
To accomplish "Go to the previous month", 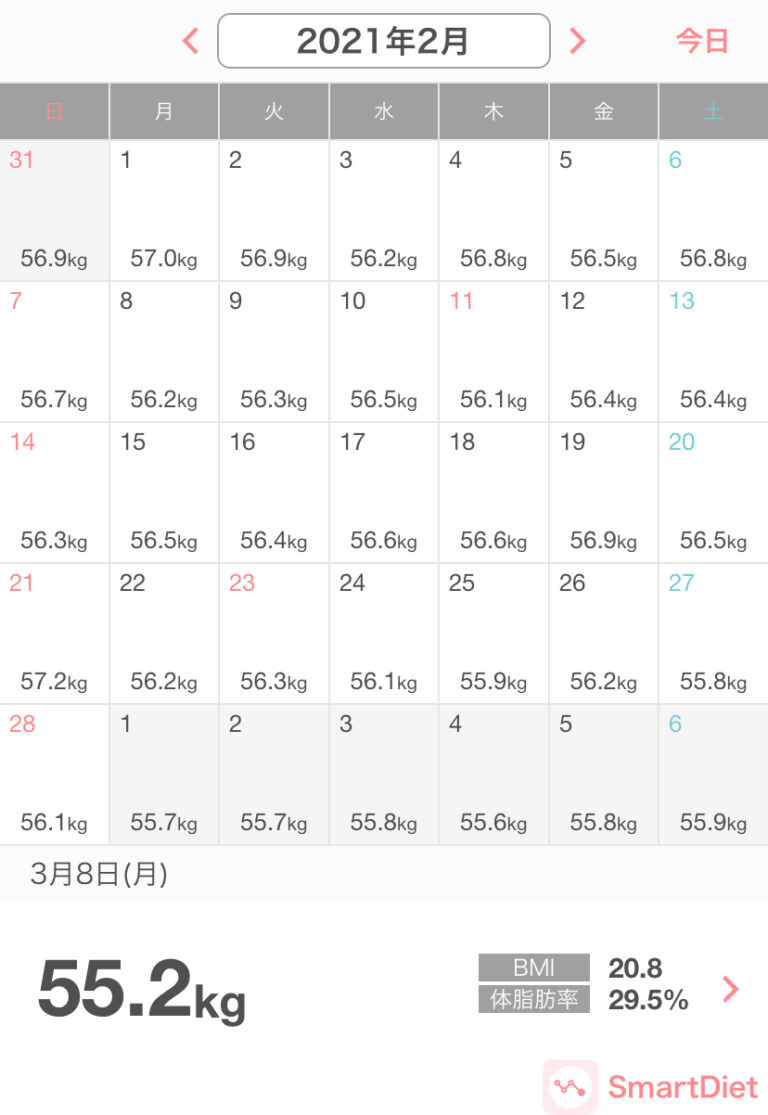I will tap(191, 41).
